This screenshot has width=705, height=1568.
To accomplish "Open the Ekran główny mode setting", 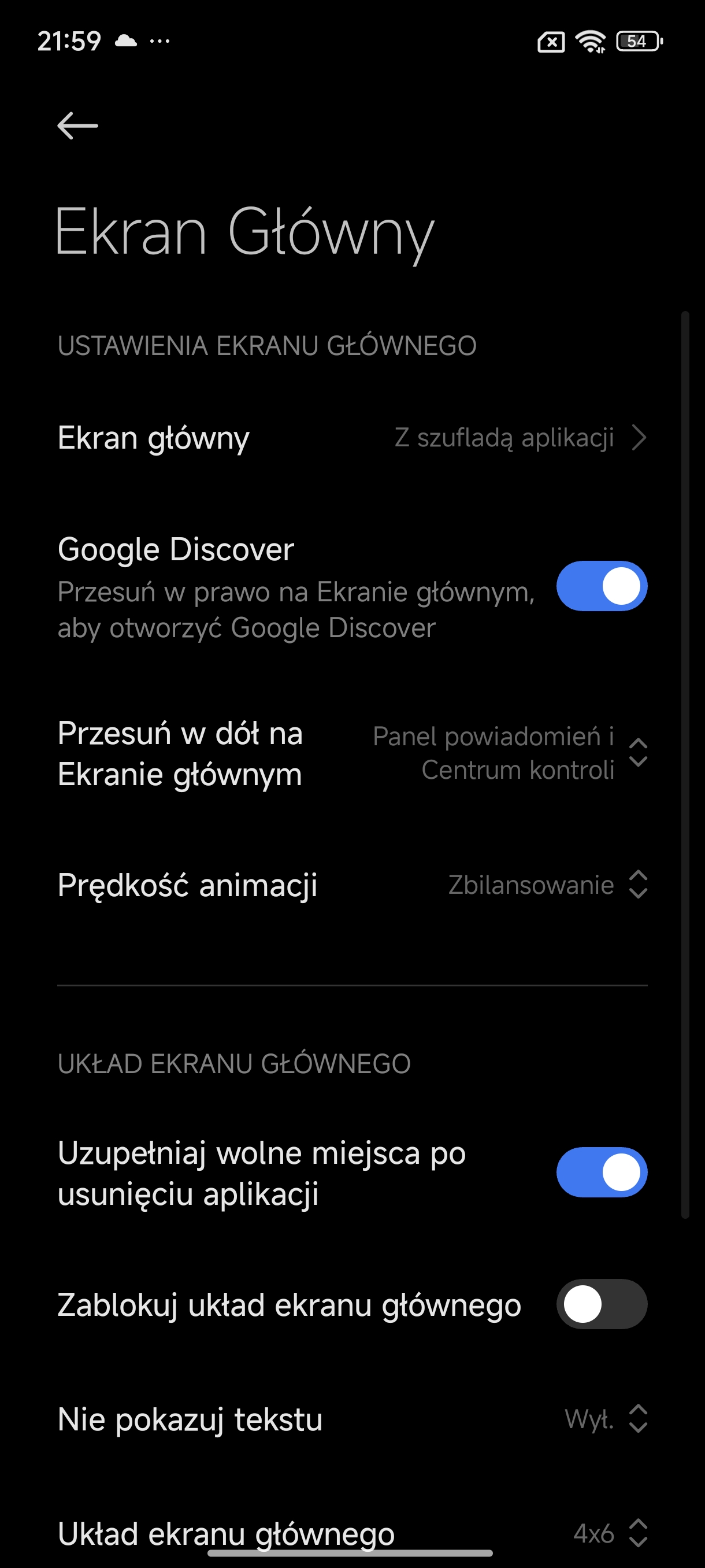I will 351,438.
